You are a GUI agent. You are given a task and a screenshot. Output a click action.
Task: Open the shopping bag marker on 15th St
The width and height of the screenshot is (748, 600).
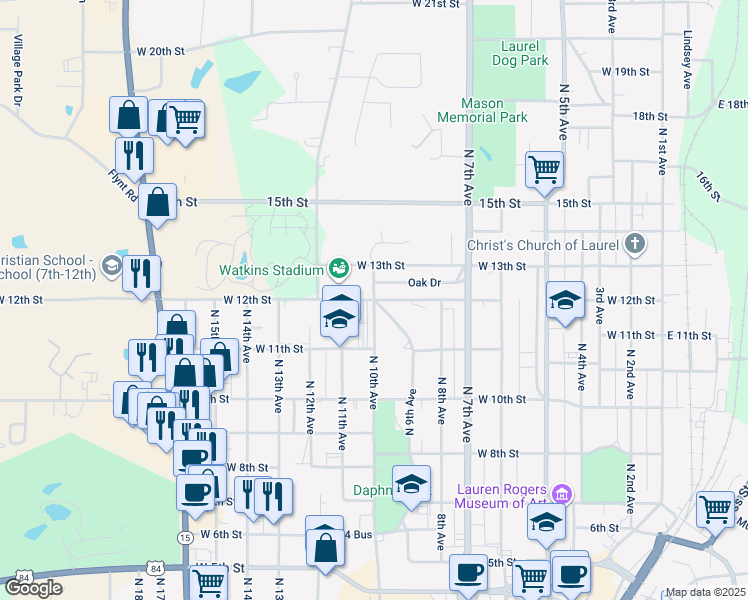[158, 201]
